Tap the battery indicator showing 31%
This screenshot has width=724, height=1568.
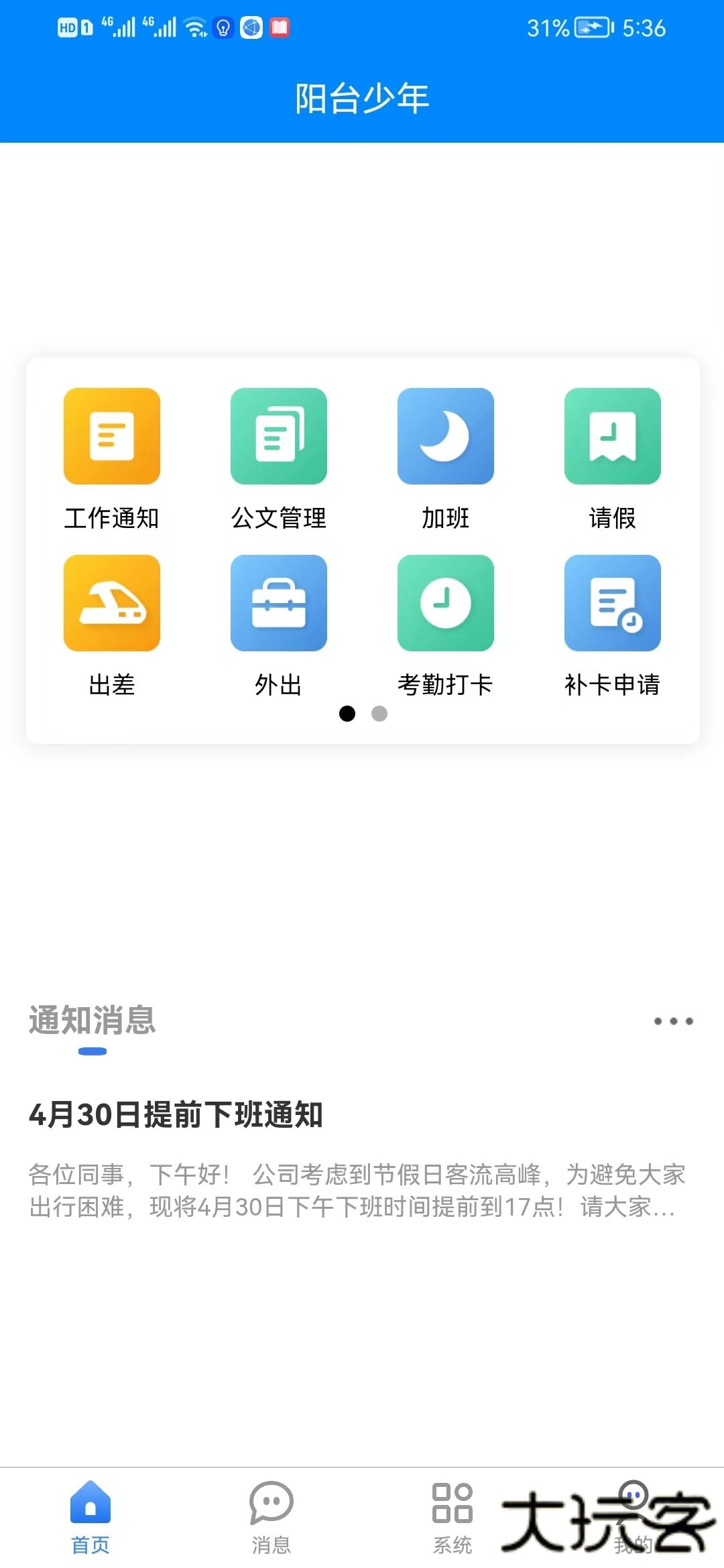click(590, 28)
